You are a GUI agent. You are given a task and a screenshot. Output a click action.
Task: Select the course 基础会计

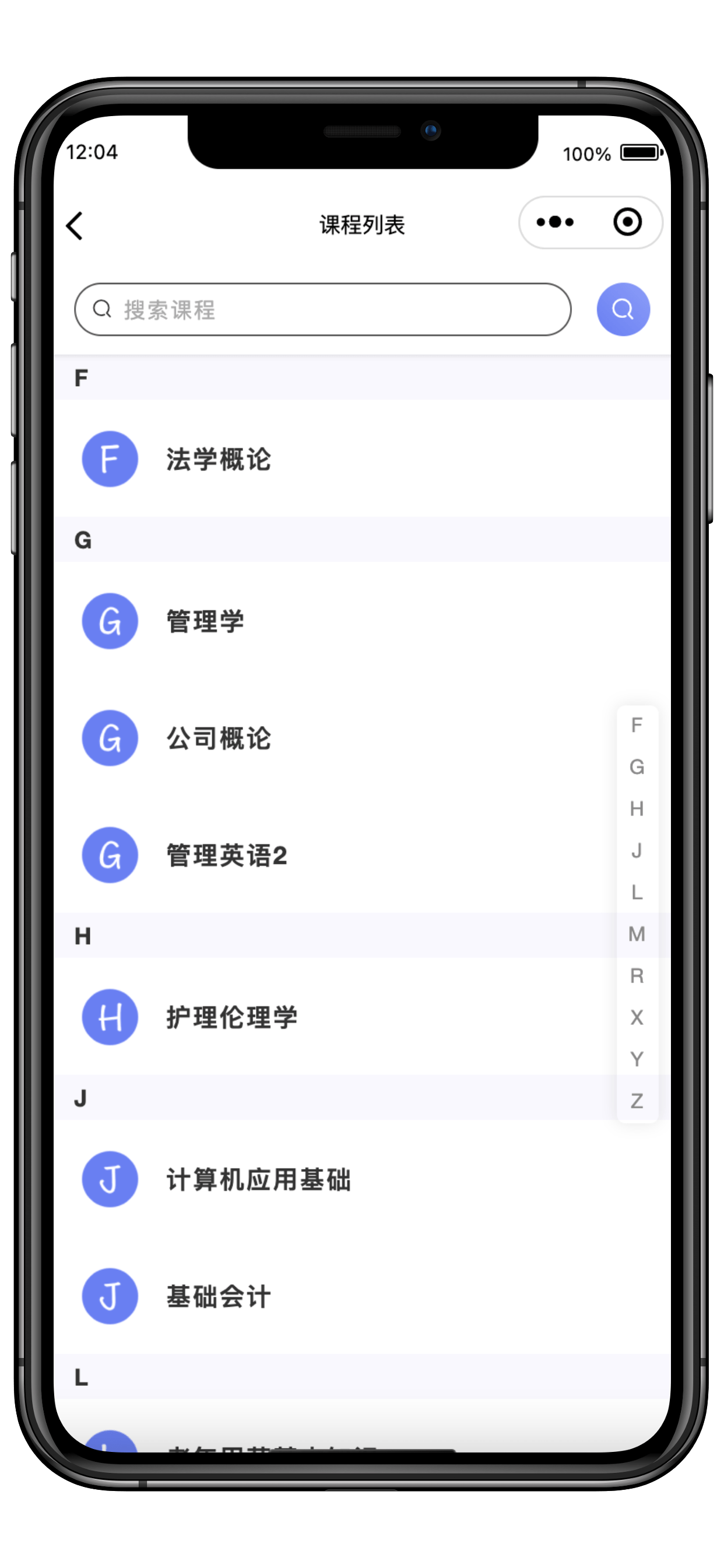coord(219,1297)
